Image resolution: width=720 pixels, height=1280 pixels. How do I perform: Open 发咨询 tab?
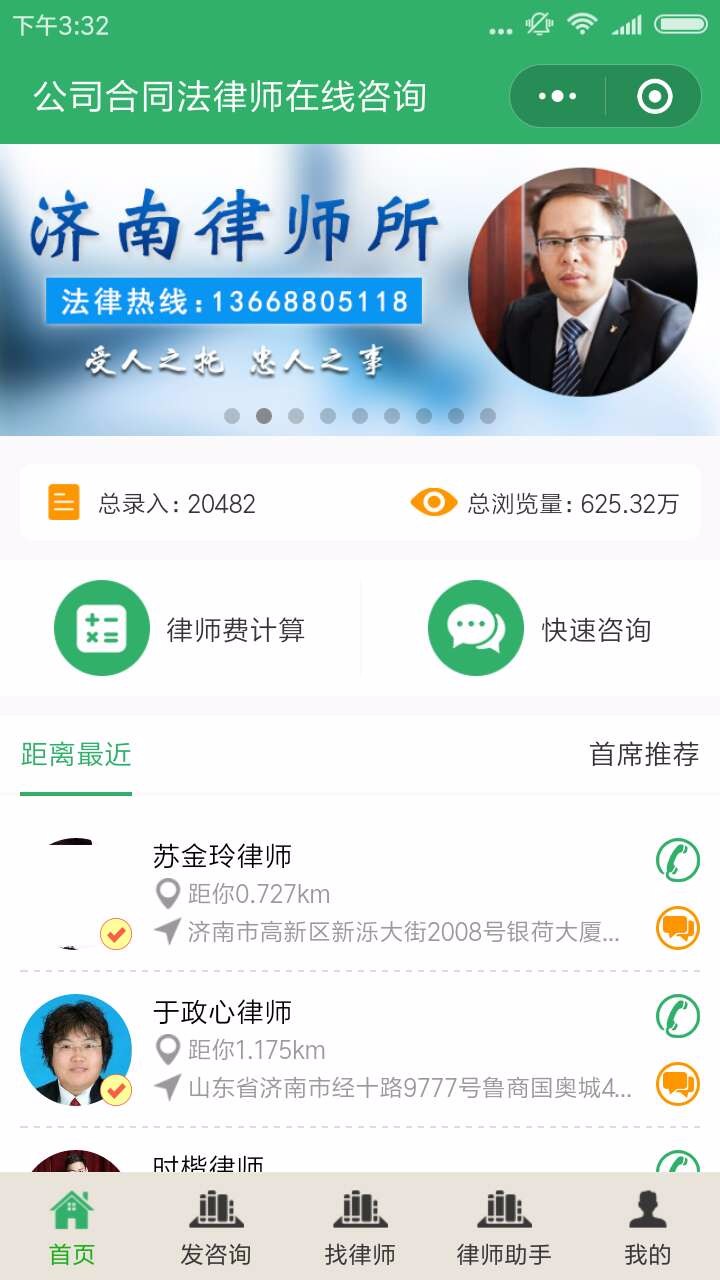click(216, 1227)
